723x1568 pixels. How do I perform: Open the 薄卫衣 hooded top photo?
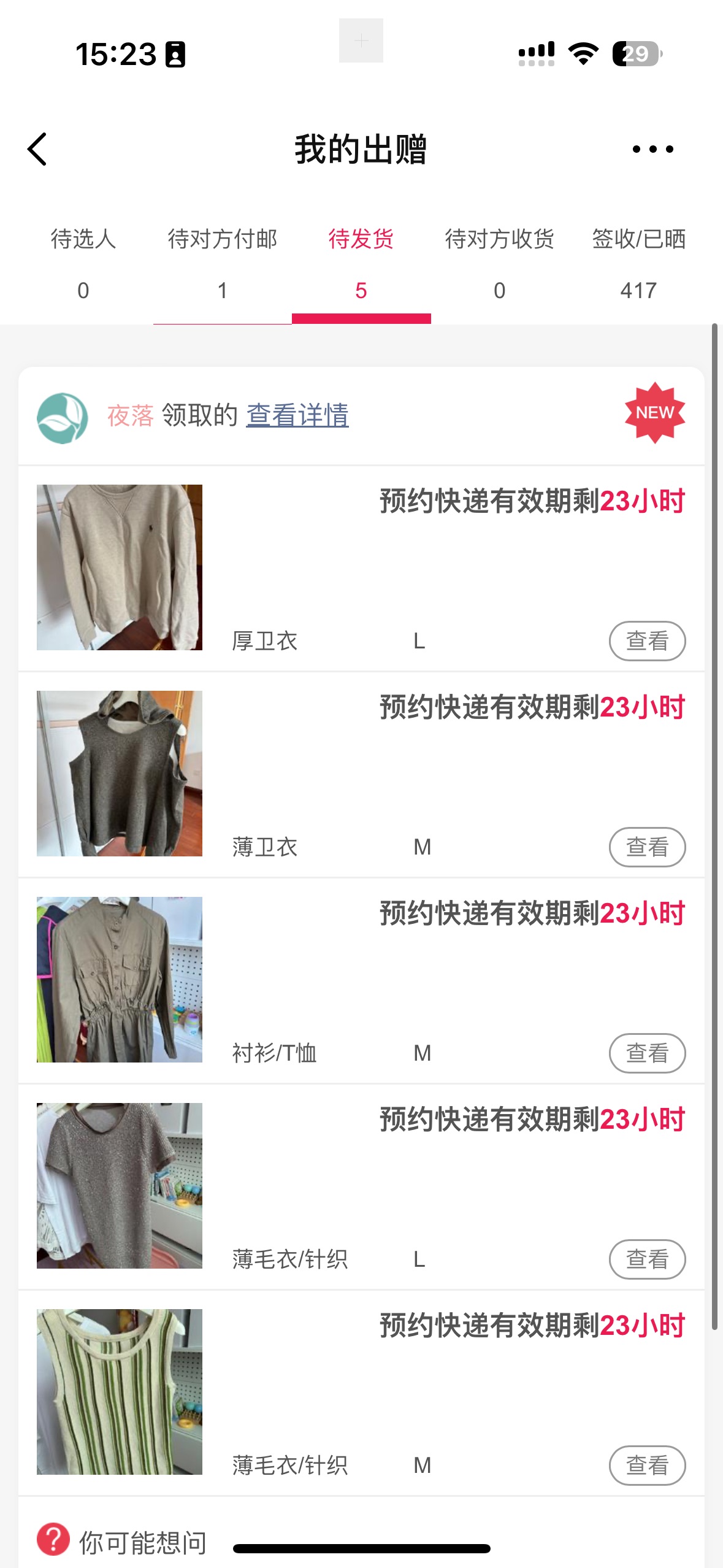coord(120,774)
